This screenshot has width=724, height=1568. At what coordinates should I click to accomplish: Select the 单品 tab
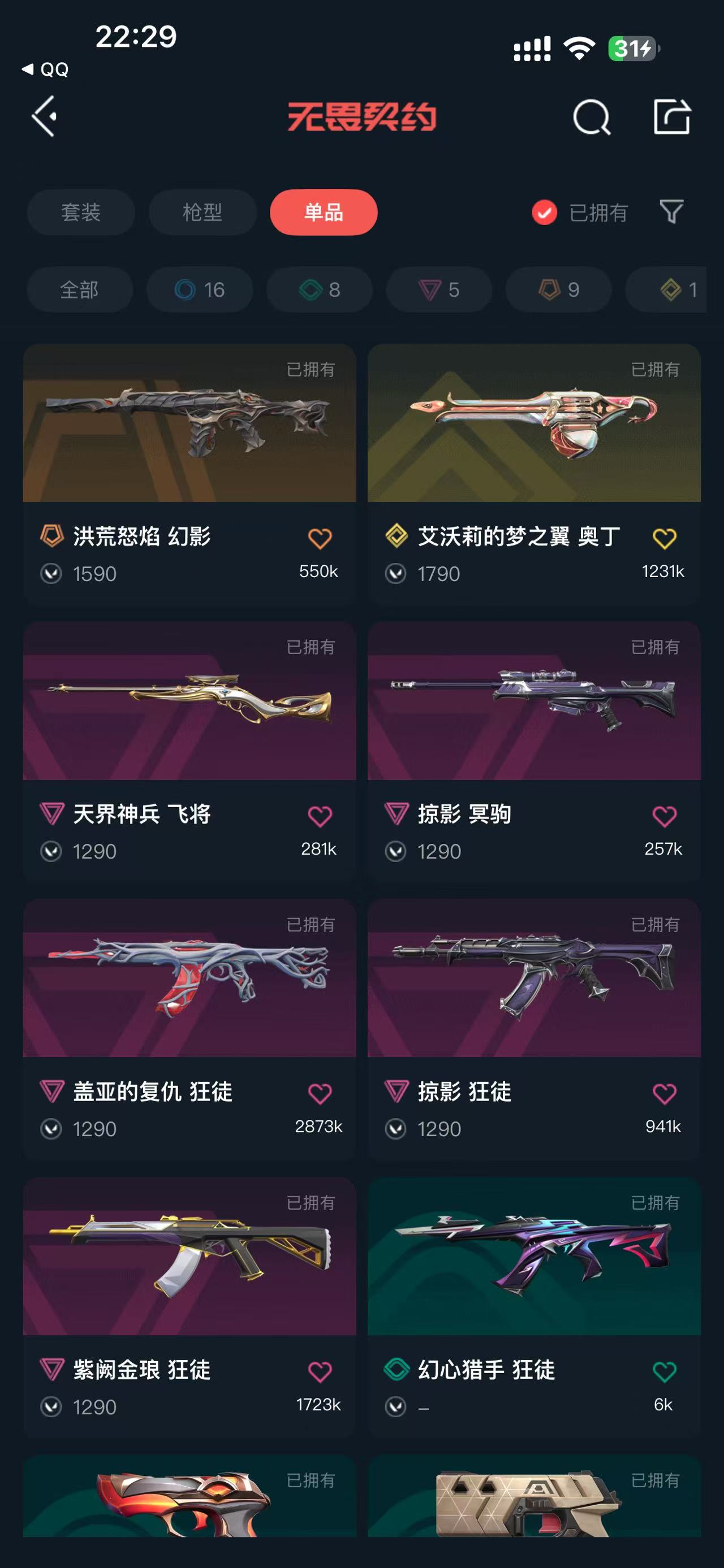point(324,213)
